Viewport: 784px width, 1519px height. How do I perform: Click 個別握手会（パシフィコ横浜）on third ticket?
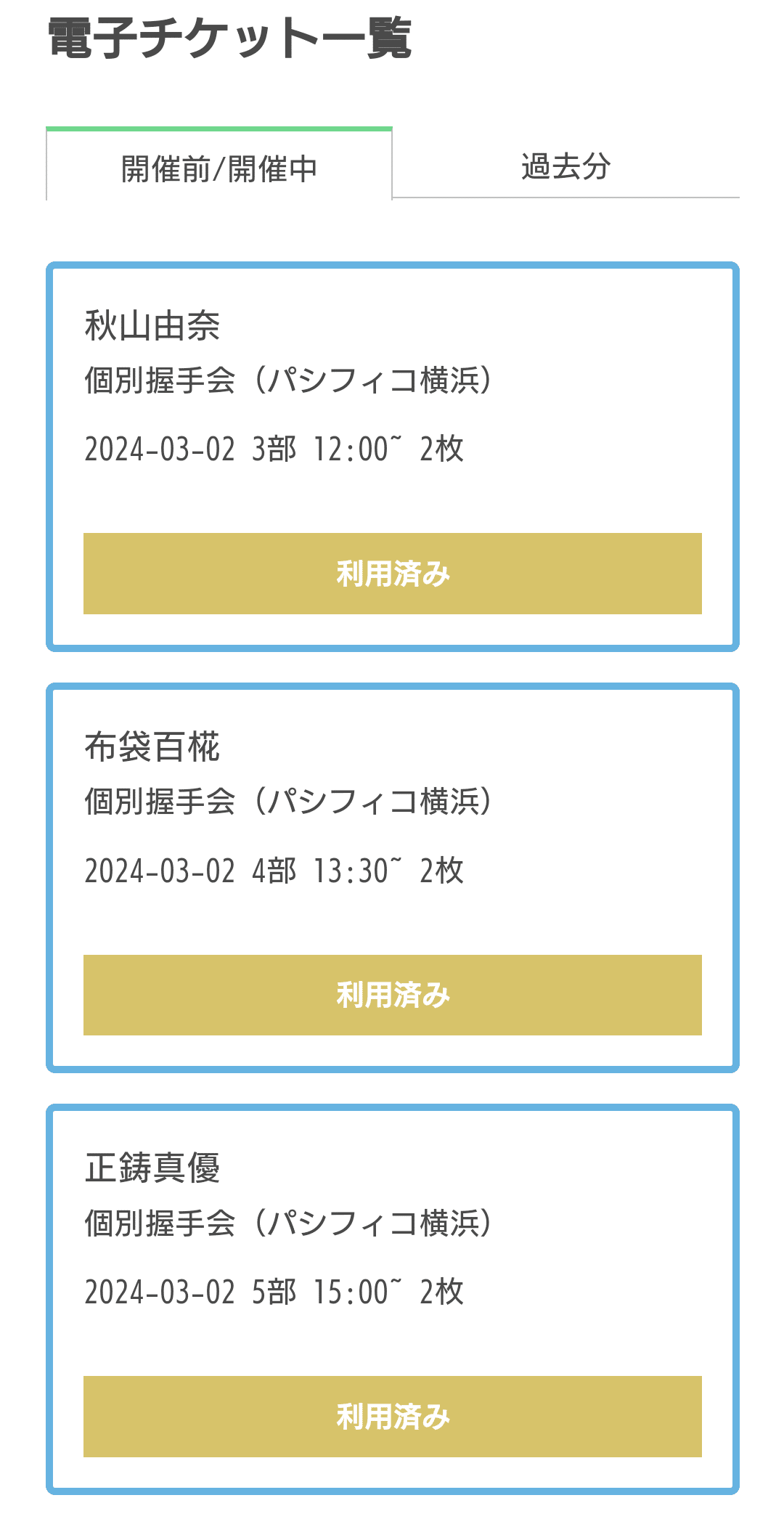[289, 1221]
